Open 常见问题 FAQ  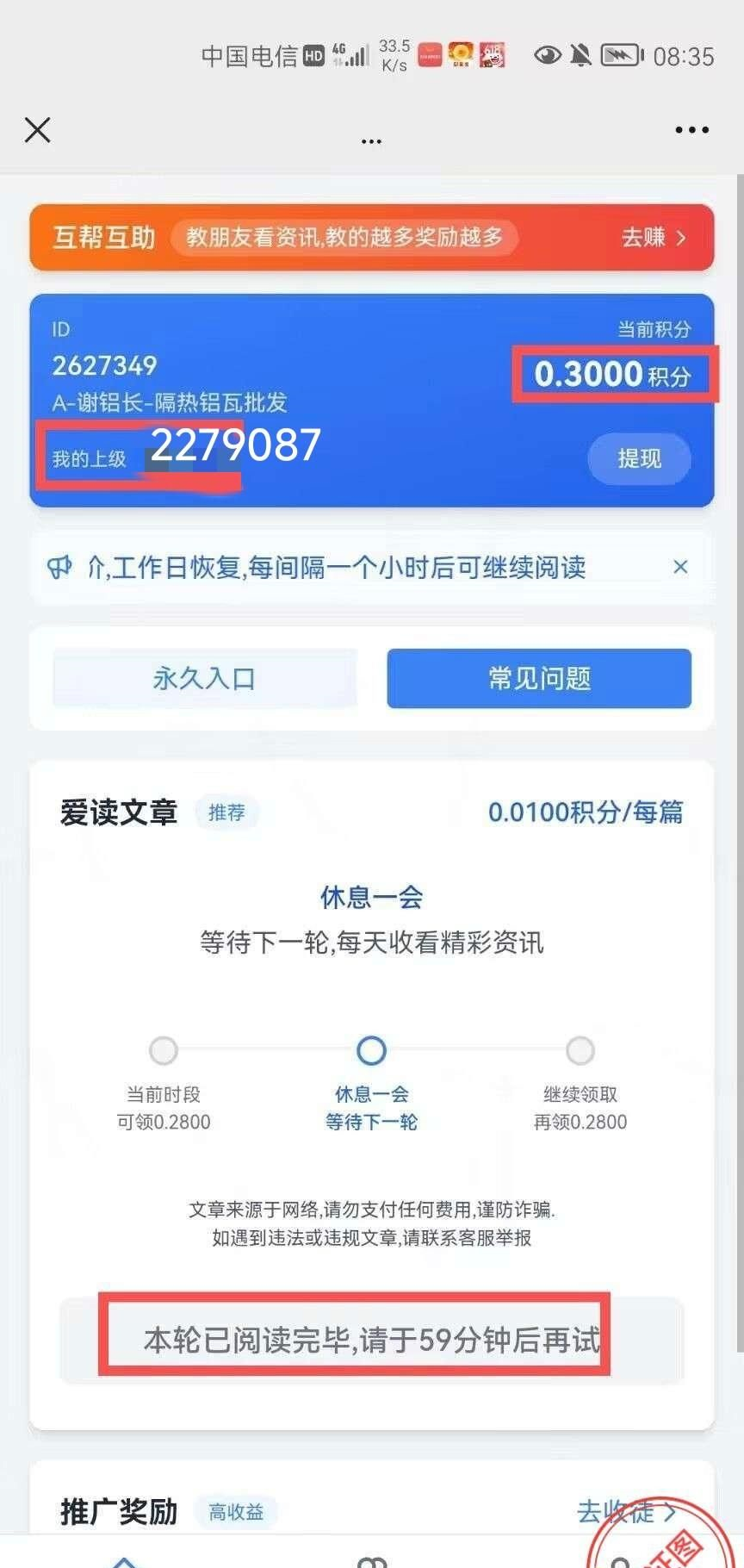coord(539,679)
